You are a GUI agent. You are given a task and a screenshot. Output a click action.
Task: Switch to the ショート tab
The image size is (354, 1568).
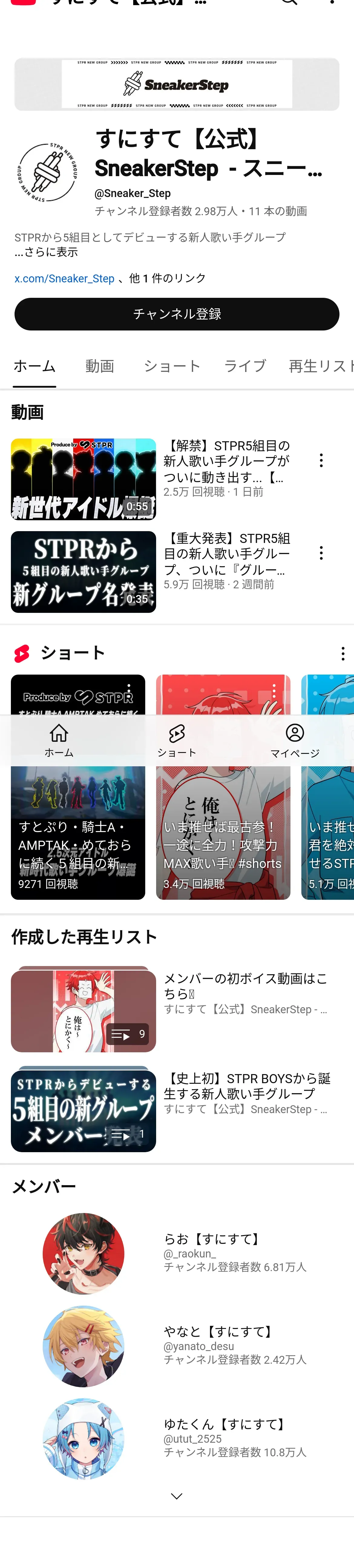click(x=172, y=366)
